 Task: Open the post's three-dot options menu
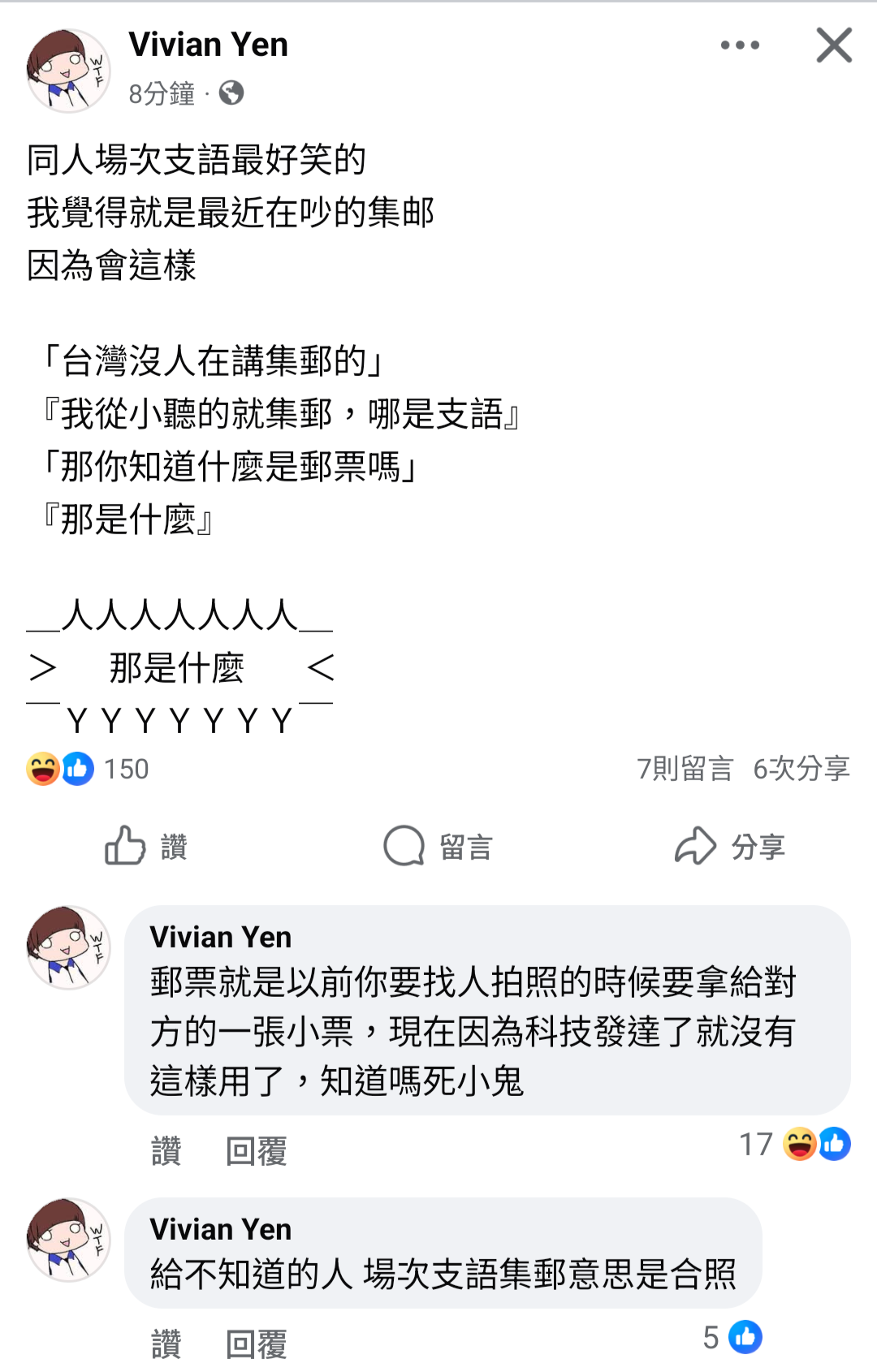[x=740, y=45]
